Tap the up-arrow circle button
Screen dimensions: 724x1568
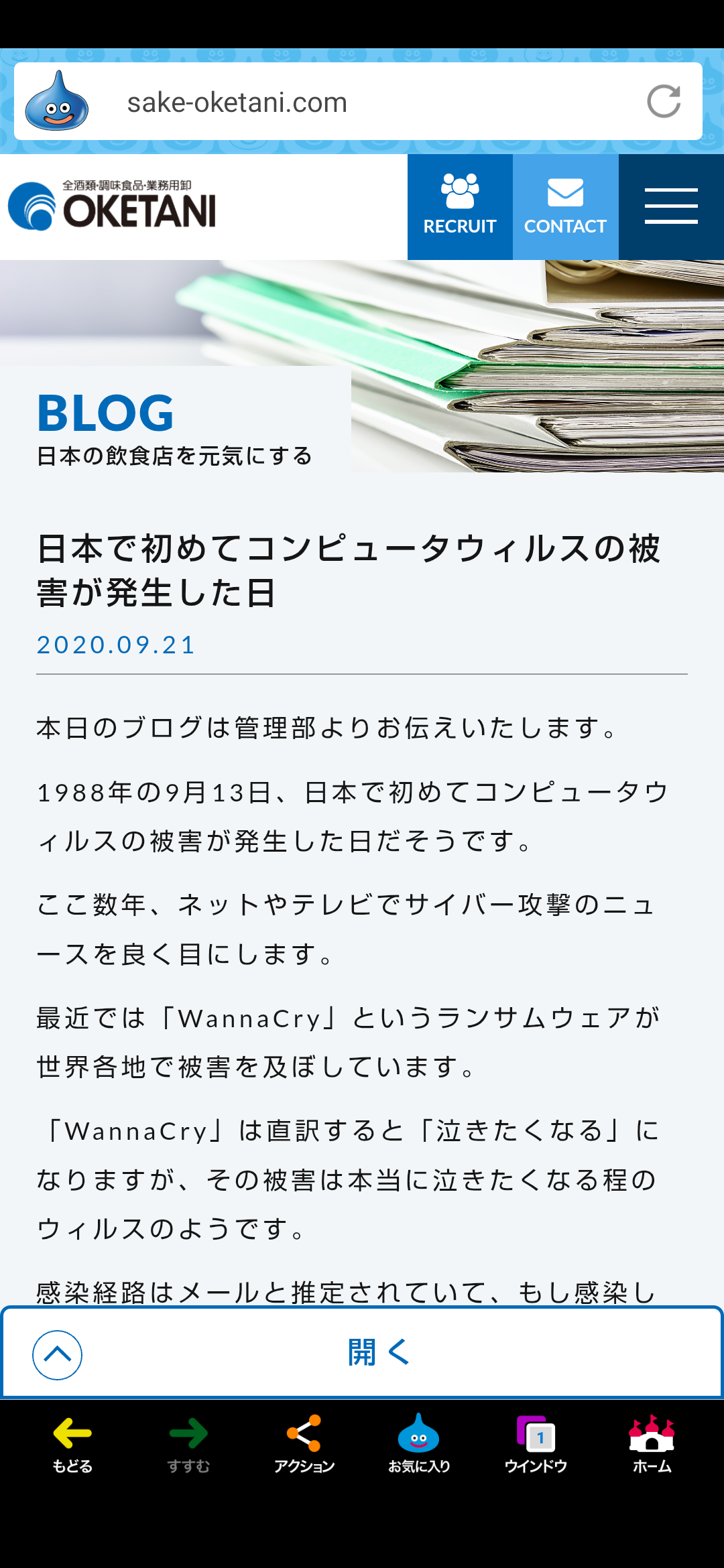(58, 1355)
